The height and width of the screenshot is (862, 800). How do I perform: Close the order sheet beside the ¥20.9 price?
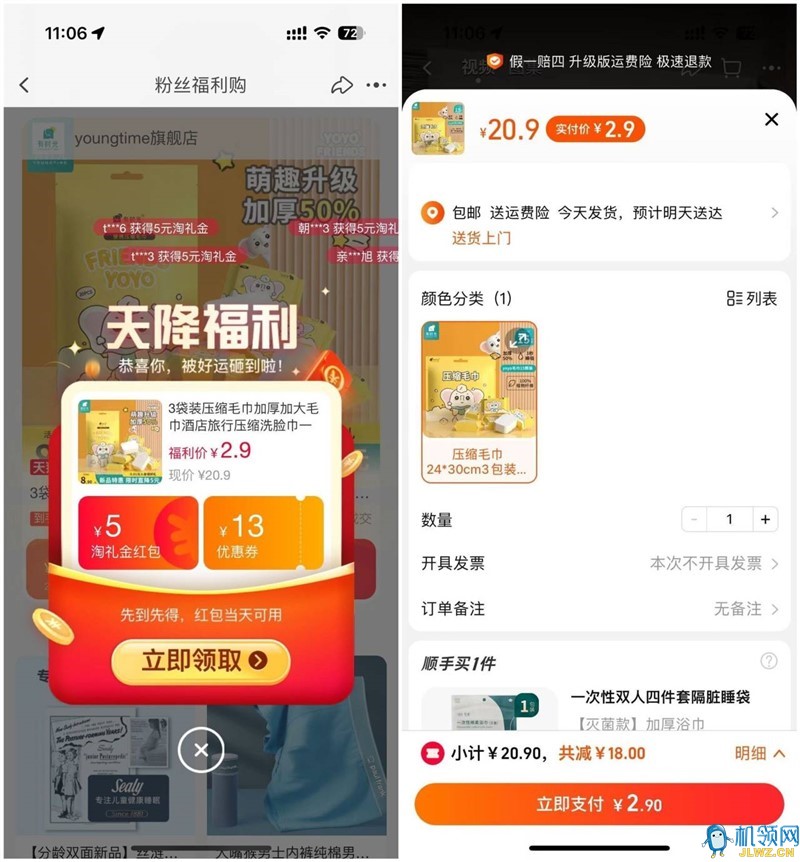point(771,120)
